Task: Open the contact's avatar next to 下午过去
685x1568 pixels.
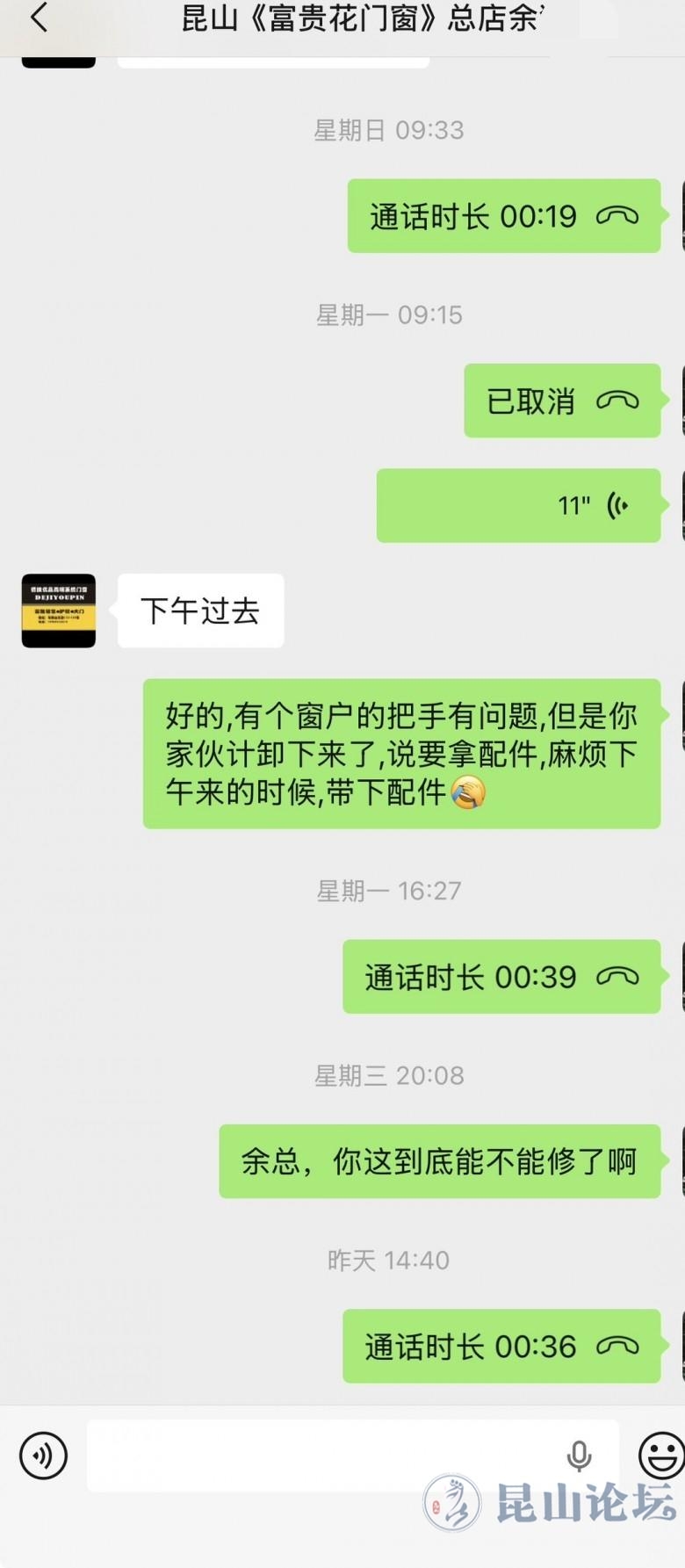Action: pos(59,611)
